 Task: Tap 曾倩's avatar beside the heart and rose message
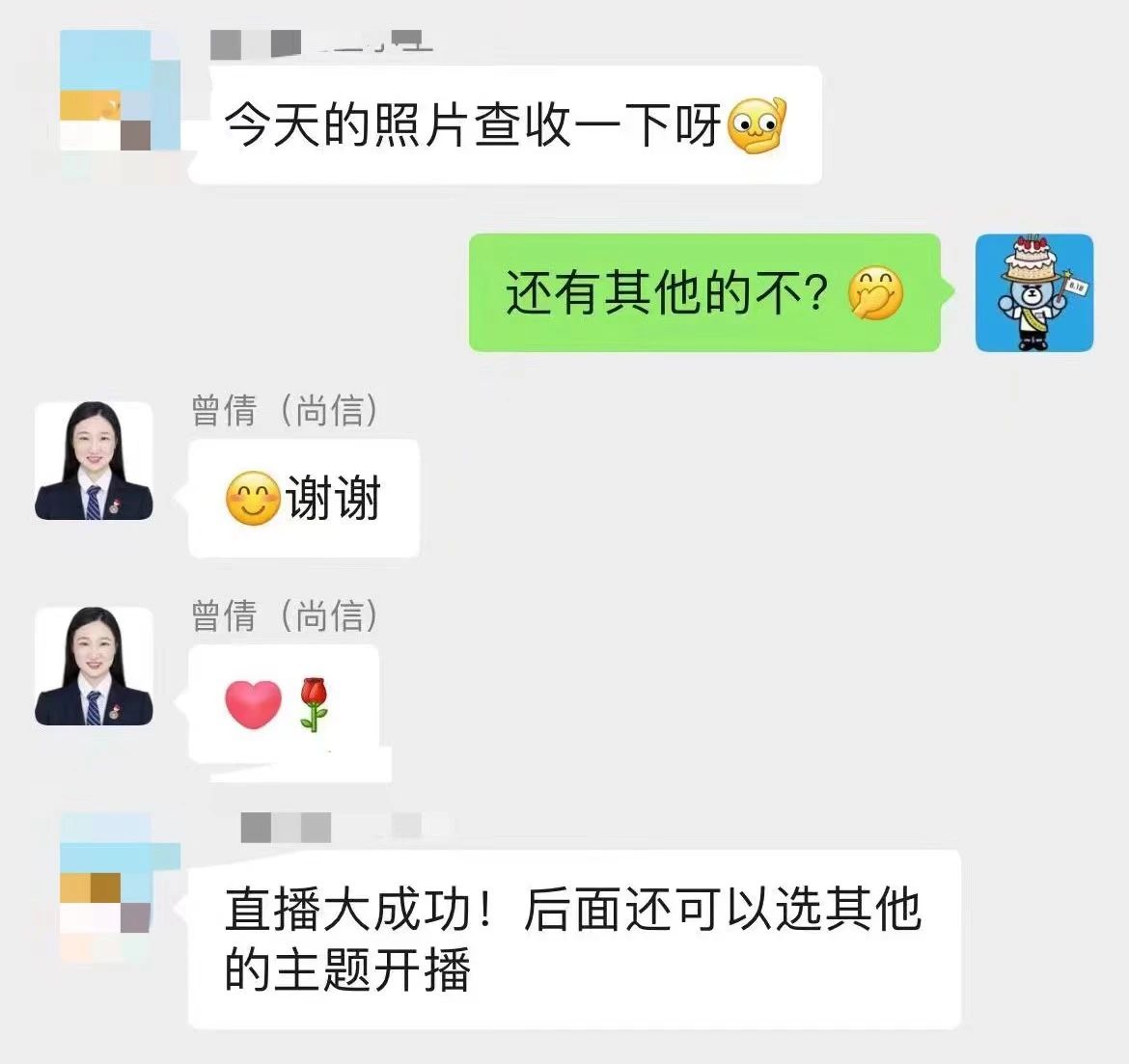(x=94, y=666)
